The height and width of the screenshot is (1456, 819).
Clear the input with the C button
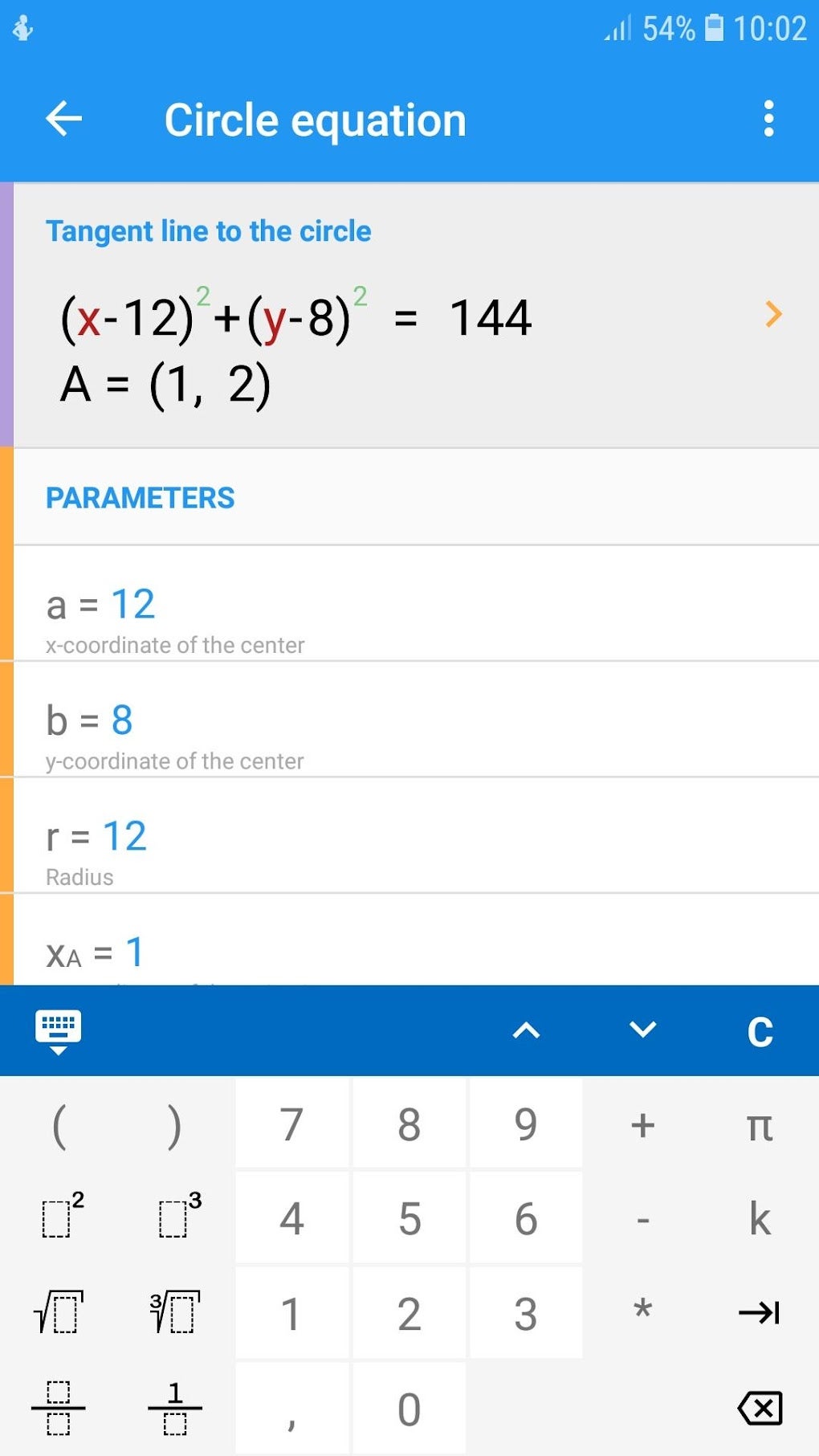(x=759, y=1032)
